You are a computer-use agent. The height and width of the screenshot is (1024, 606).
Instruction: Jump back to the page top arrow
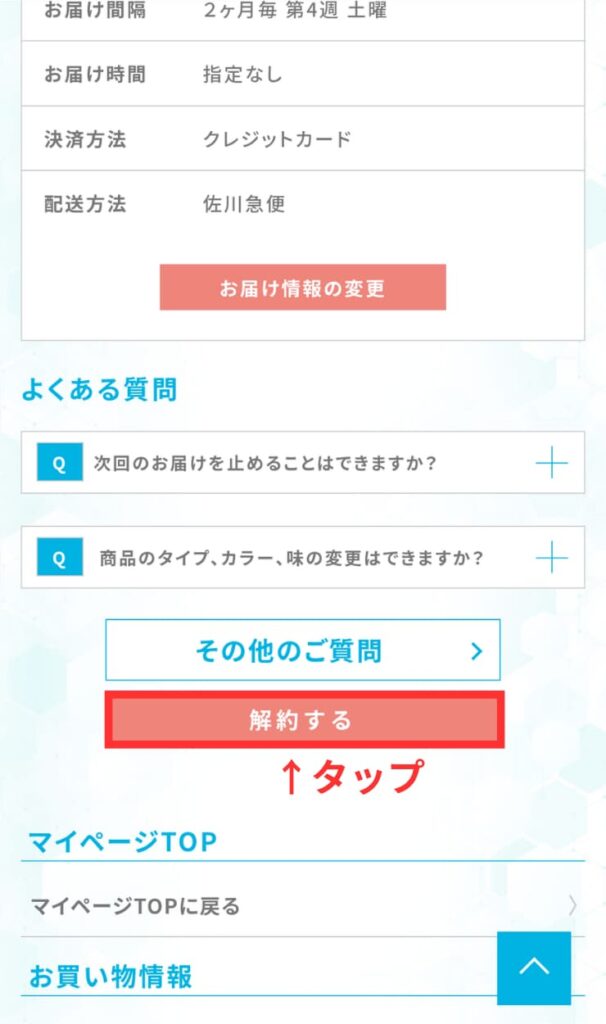point(534,968)
